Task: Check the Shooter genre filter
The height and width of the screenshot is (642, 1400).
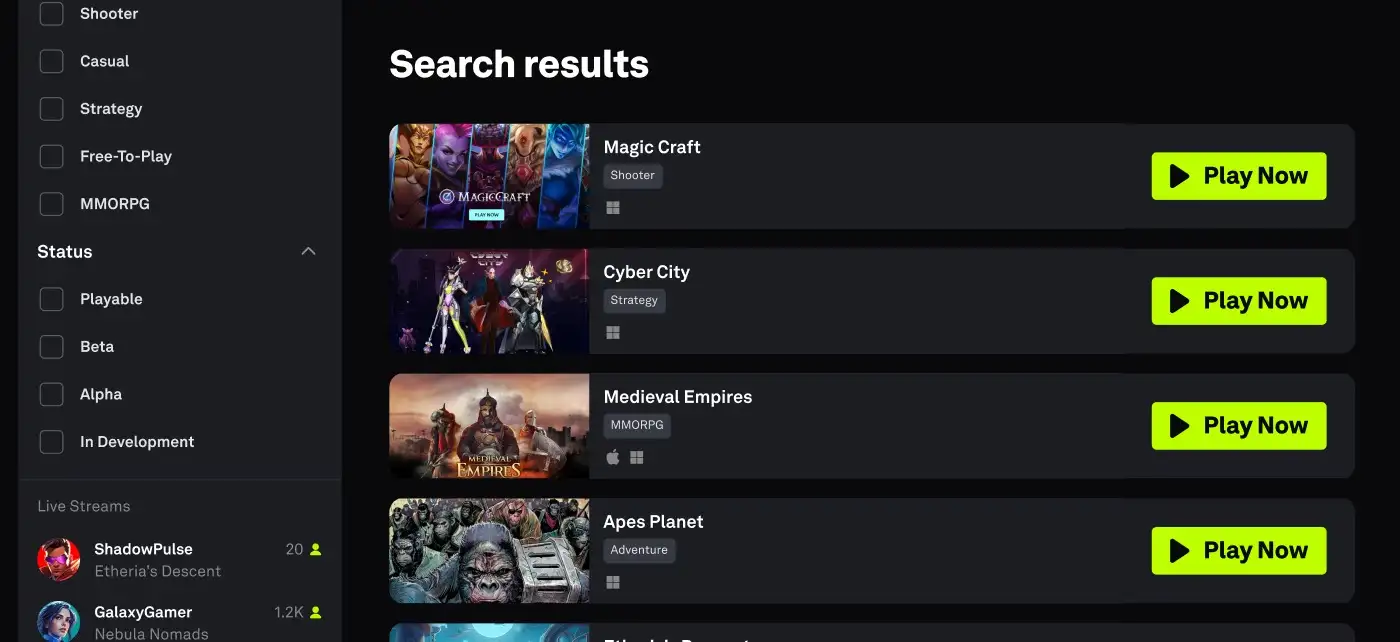Action: (51, 14)
